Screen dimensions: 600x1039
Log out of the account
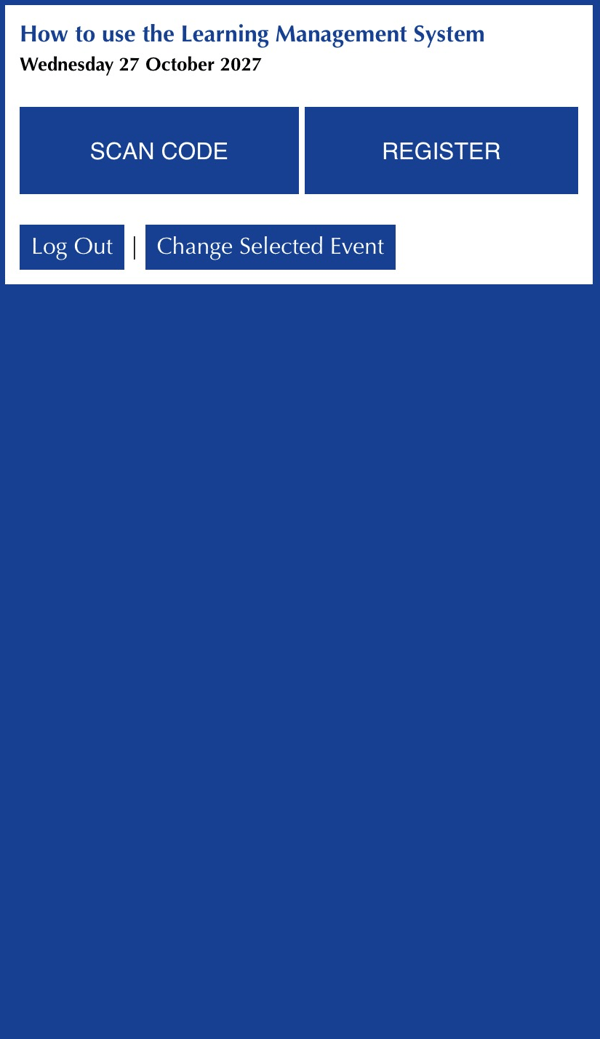(x=72, y=247)
